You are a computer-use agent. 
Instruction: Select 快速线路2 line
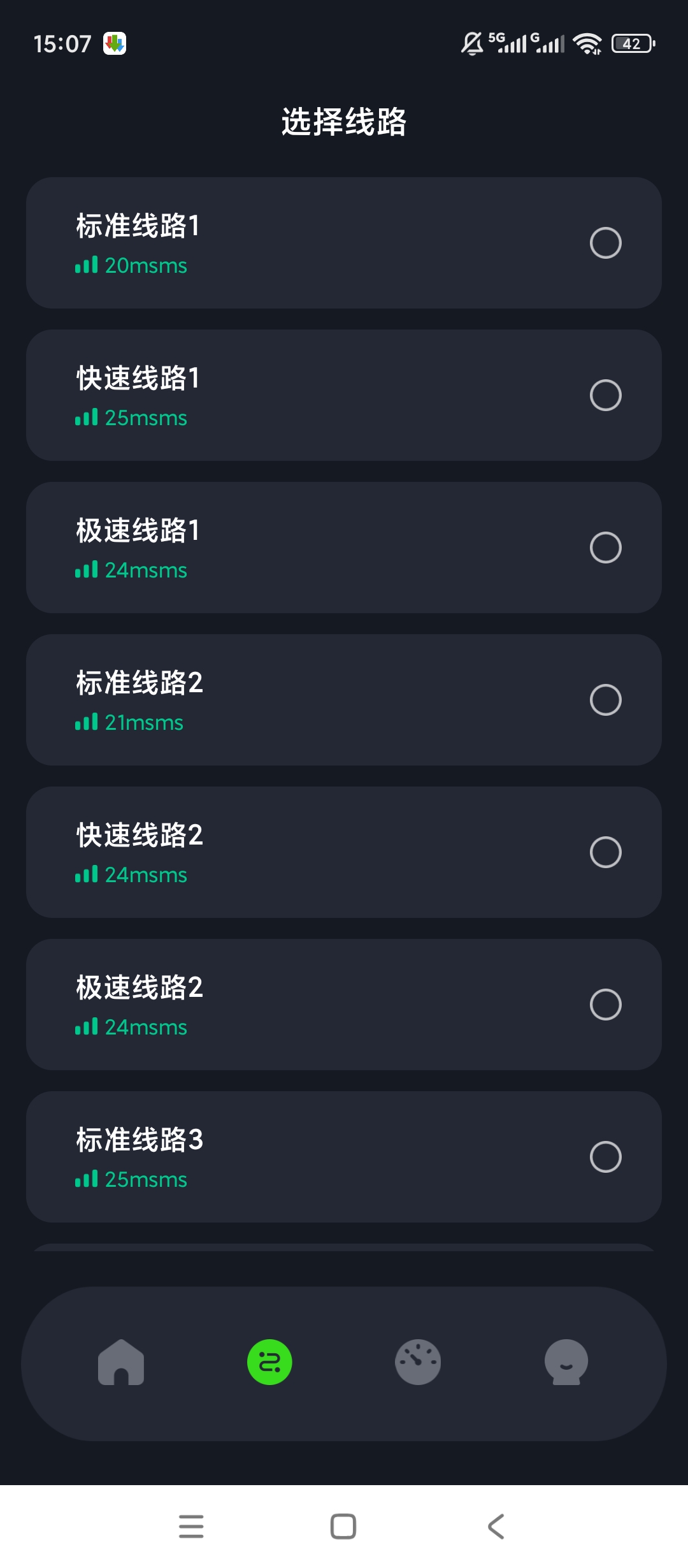(344, 852)
